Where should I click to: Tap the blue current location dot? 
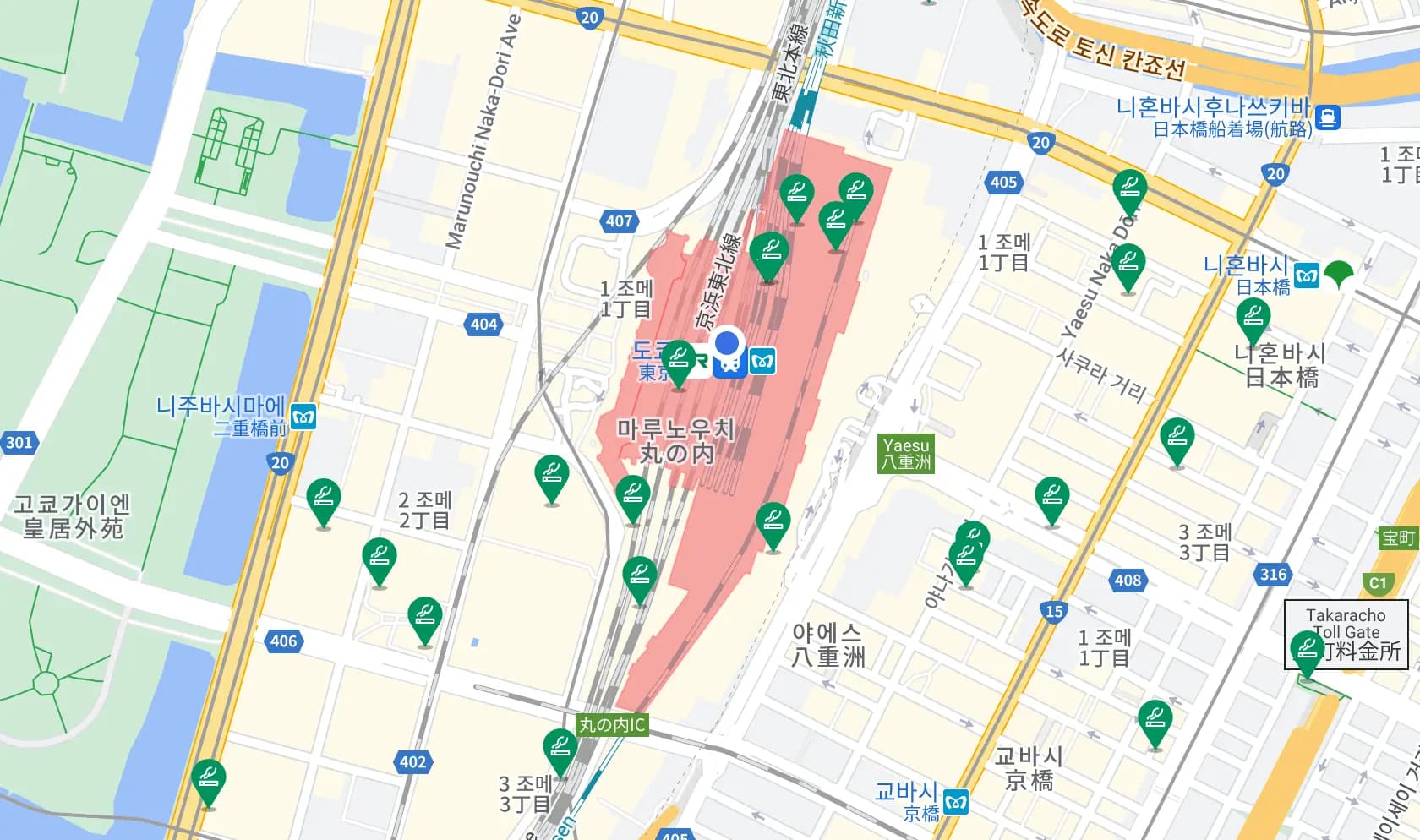pos(727,343)
